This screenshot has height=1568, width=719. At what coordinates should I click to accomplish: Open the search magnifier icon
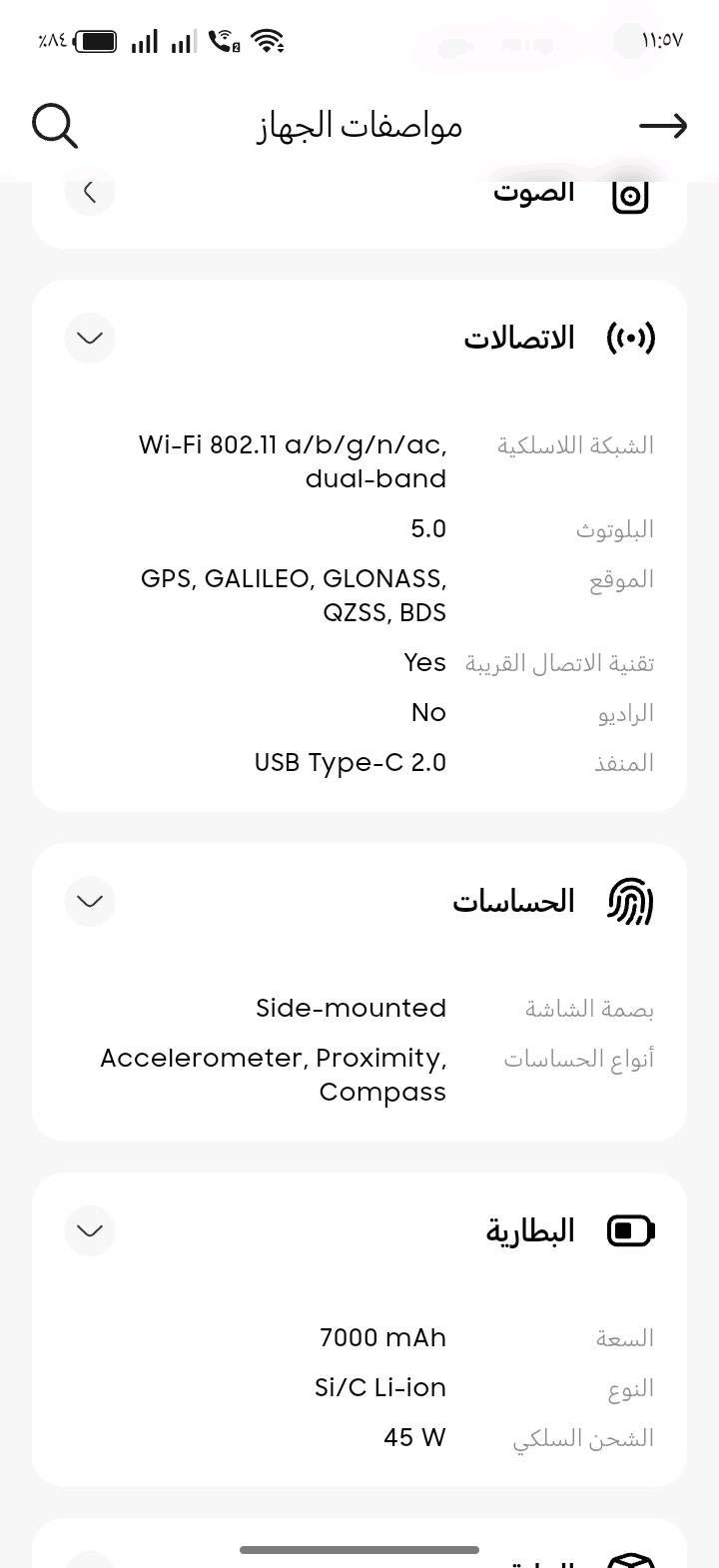tap(55, 126)
